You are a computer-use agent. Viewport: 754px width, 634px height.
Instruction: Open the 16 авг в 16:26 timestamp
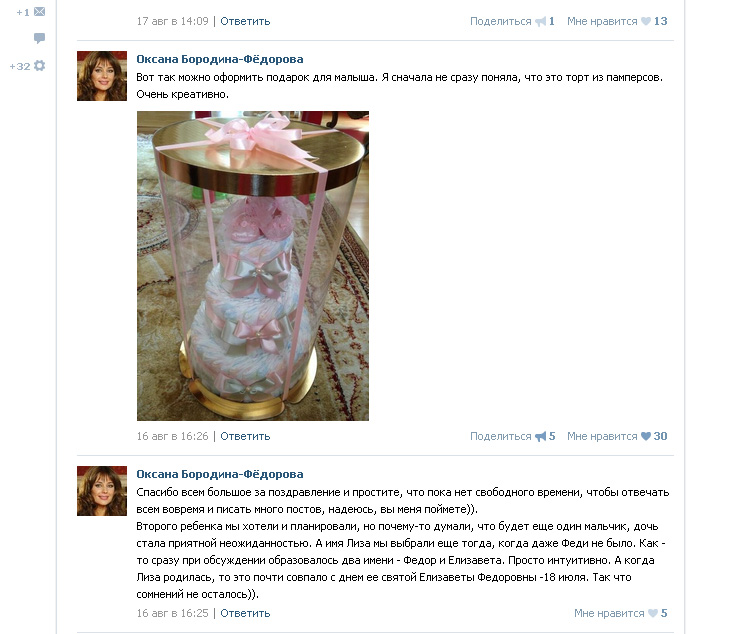pos(172,436)
